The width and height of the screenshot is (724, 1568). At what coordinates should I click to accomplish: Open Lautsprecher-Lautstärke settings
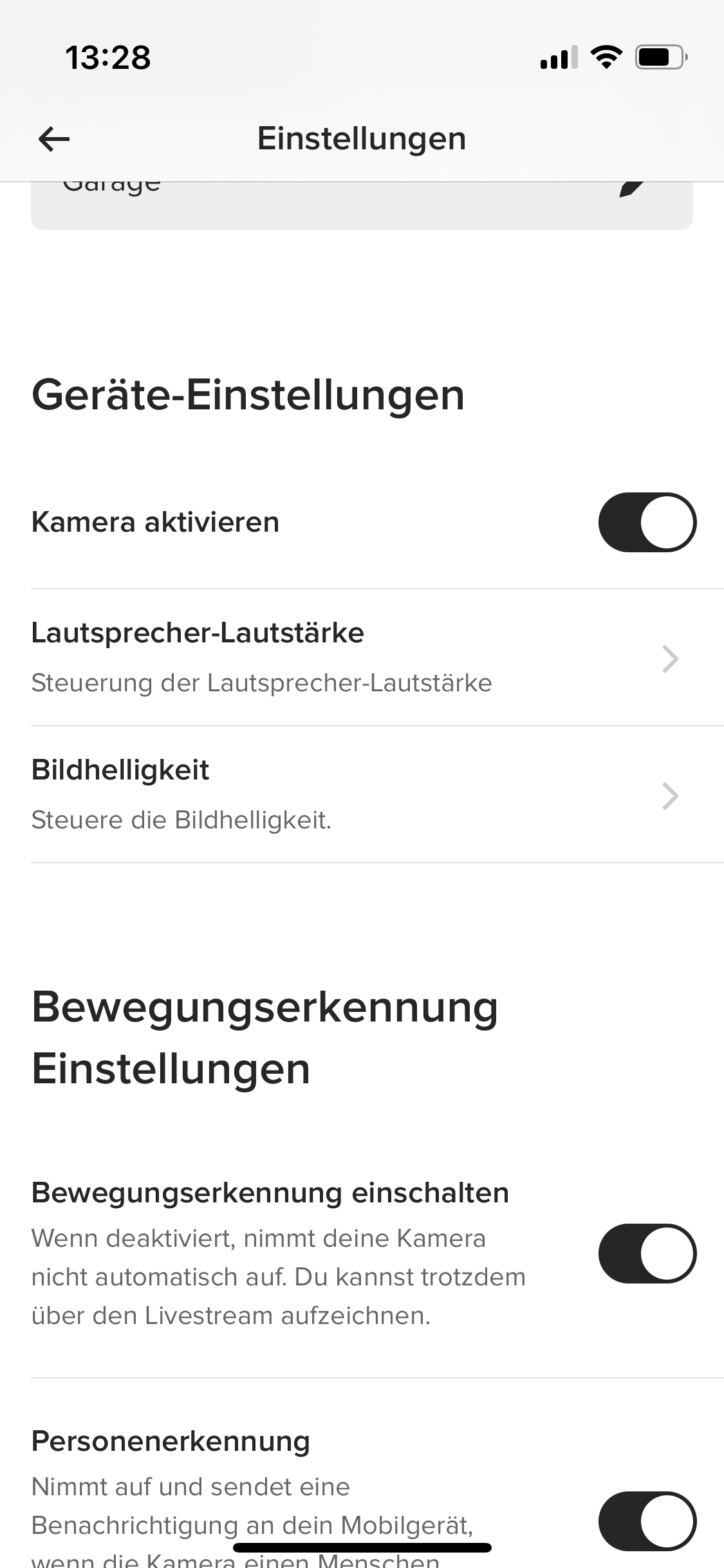click(x=360, y=658)
